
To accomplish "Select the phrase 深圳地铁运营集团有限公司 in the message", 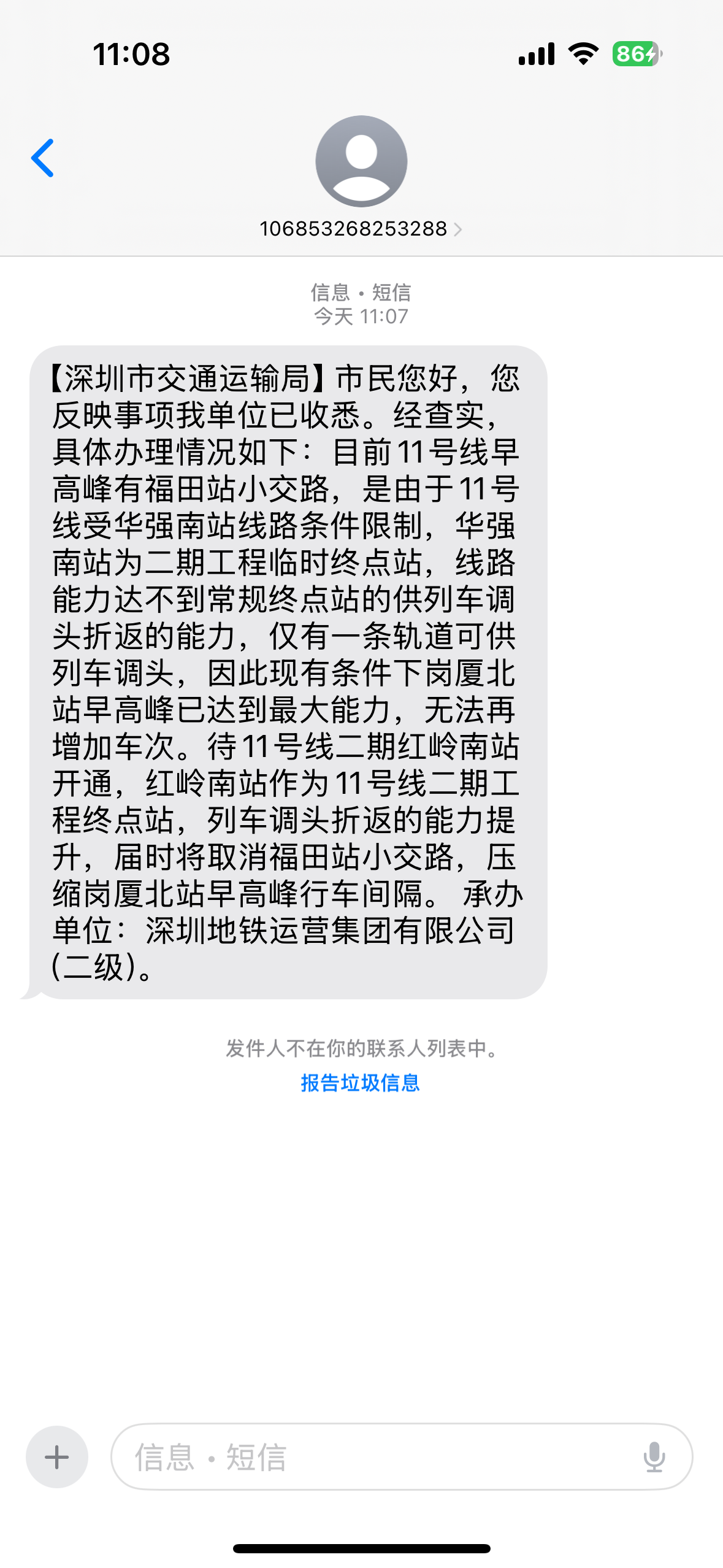I will coord(331,930).
